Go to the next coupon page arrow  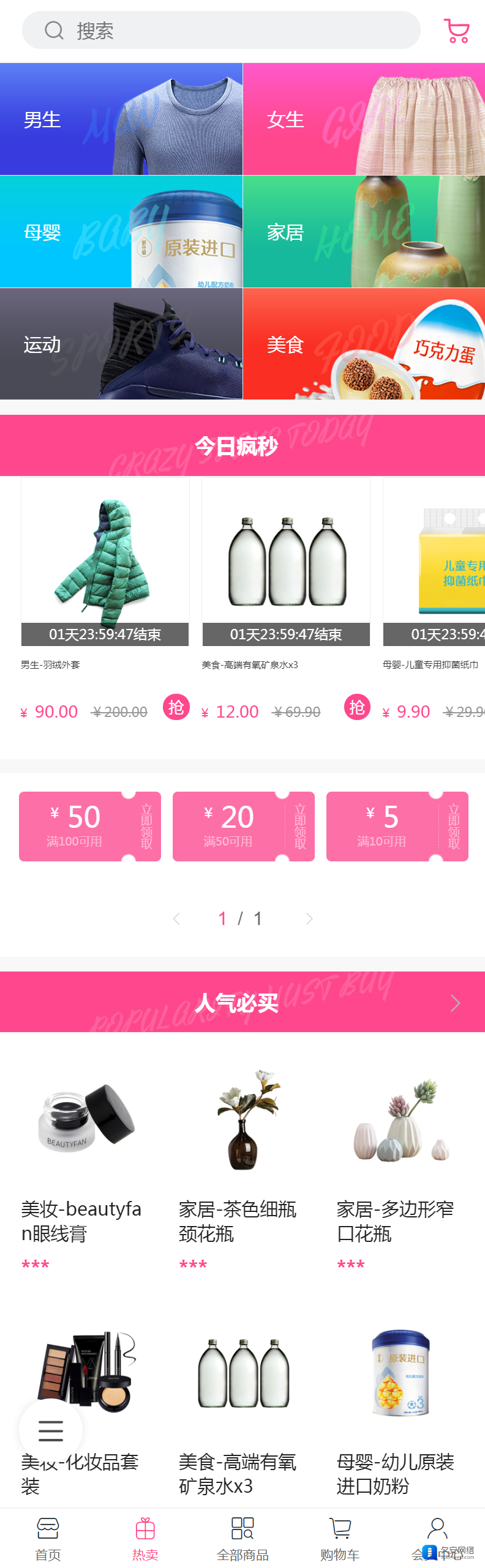click(309, 918)
